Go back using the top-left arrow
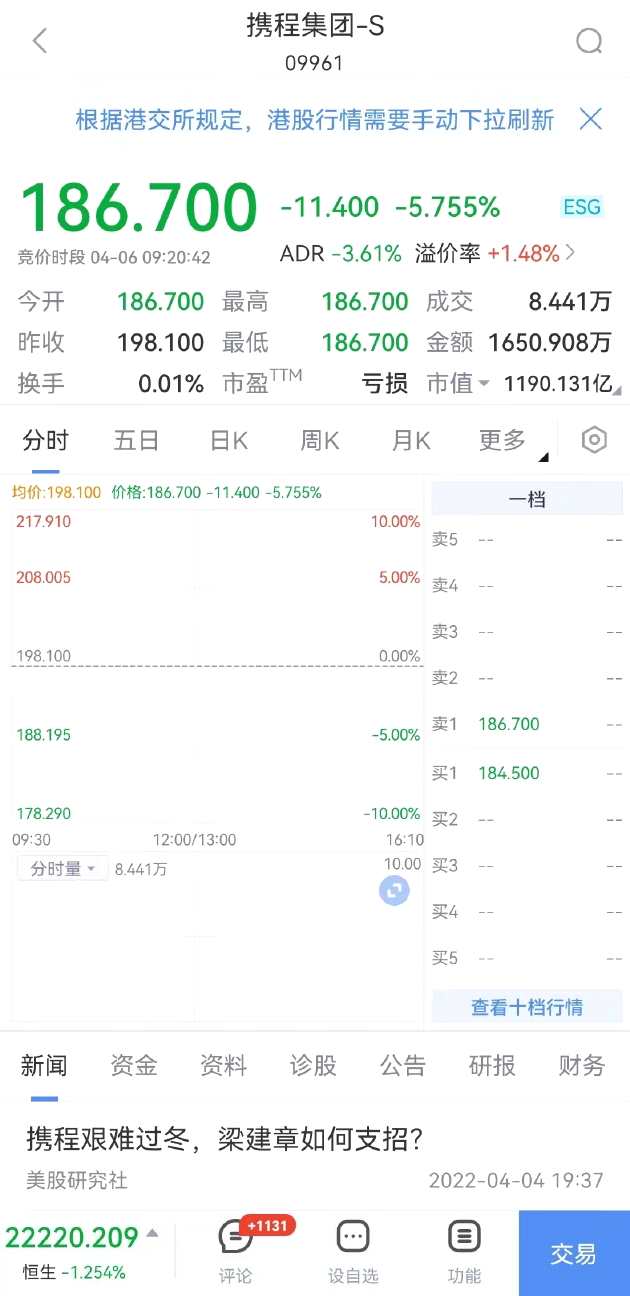This screenshot has height=1296, width=630. coord(40,41)
